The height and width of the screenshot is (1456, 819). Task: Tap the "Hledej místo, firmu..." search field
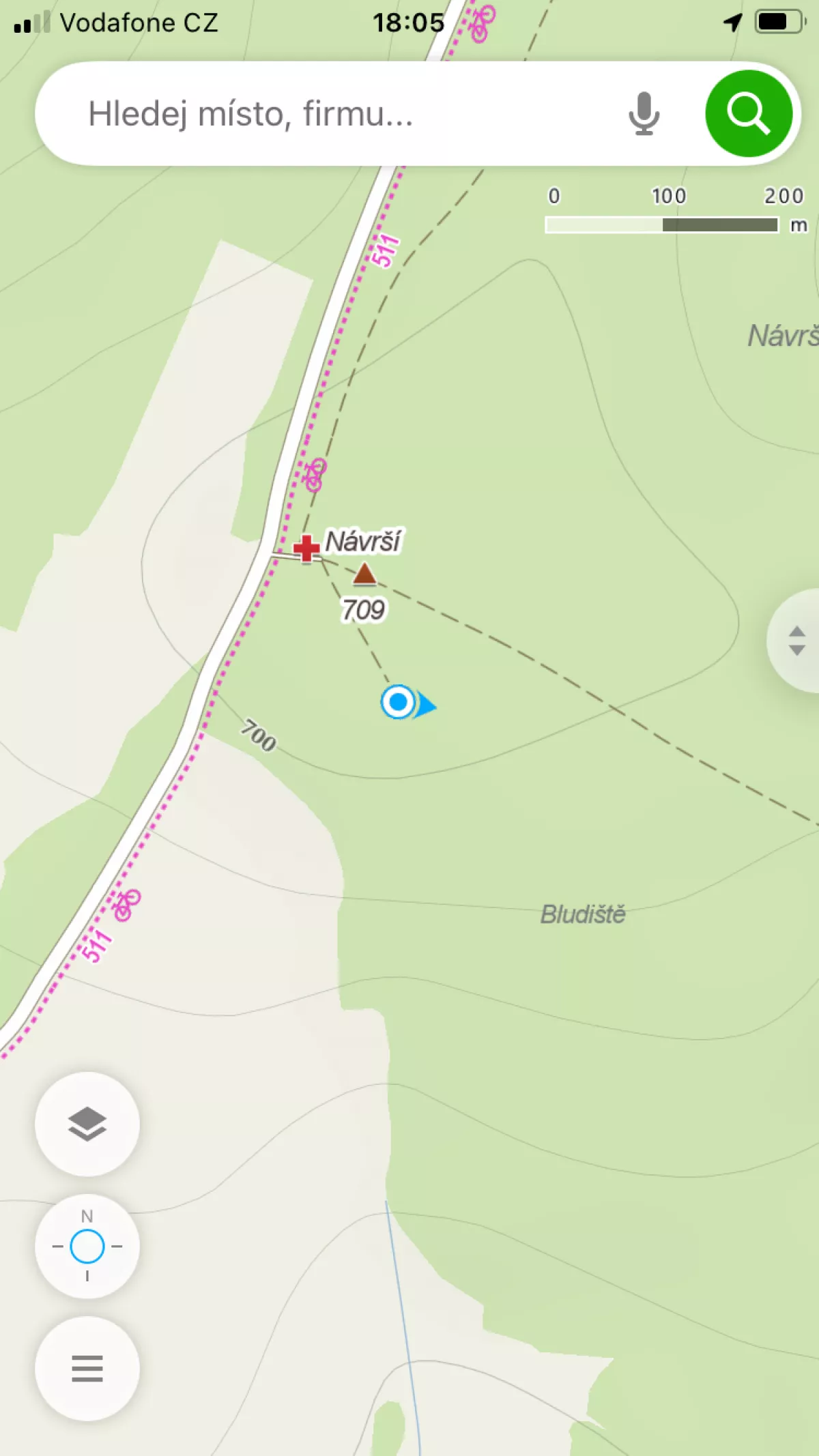(328, 114)
